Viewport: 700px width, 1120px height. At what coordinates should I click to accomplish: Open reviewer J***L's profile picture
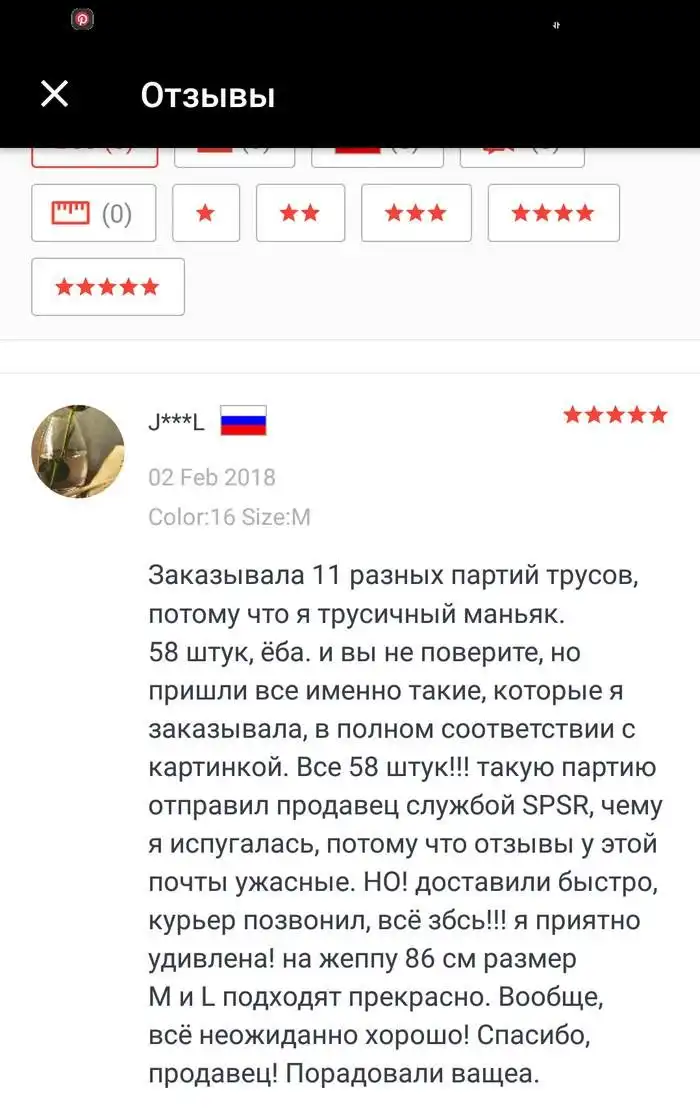[x=78, y=451]
